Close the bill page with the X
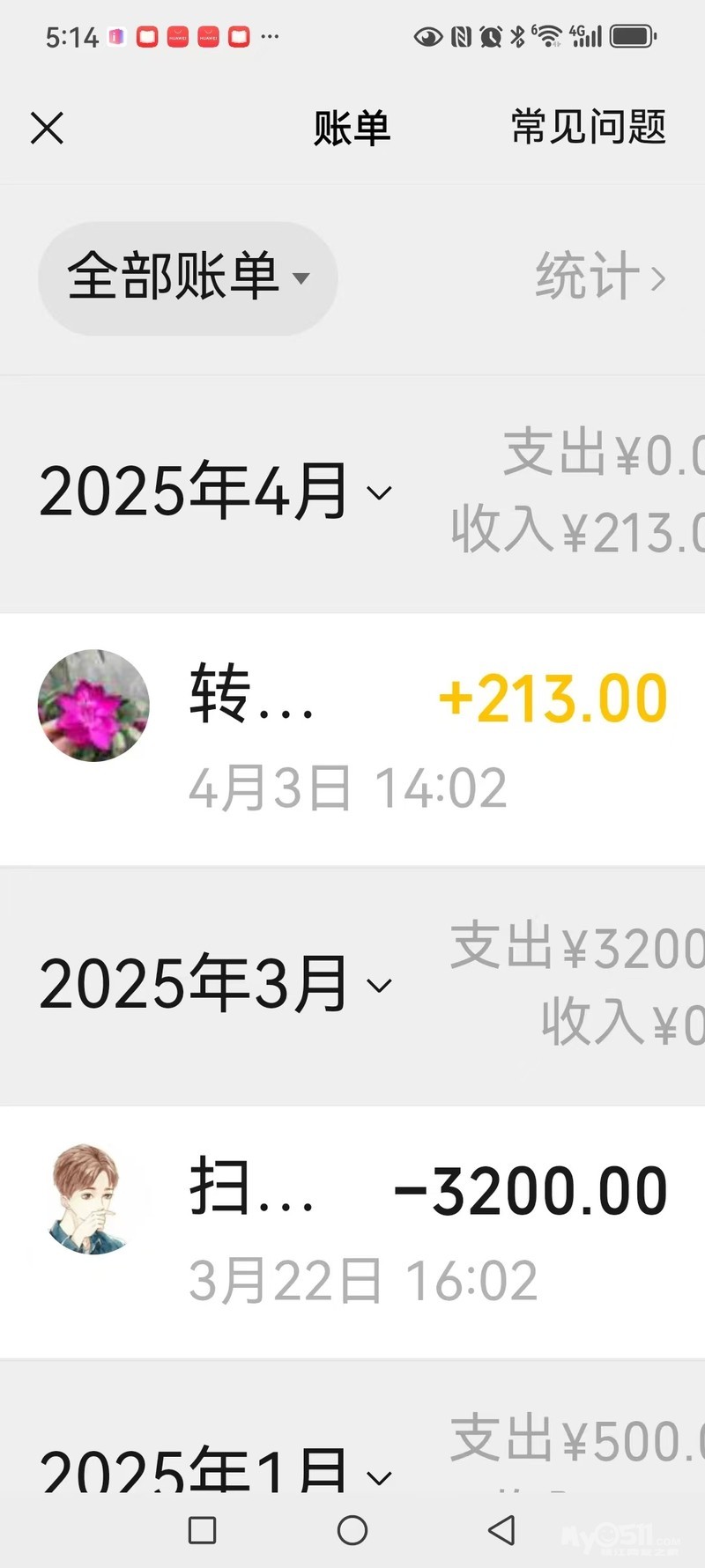 [x=48, y=129]
